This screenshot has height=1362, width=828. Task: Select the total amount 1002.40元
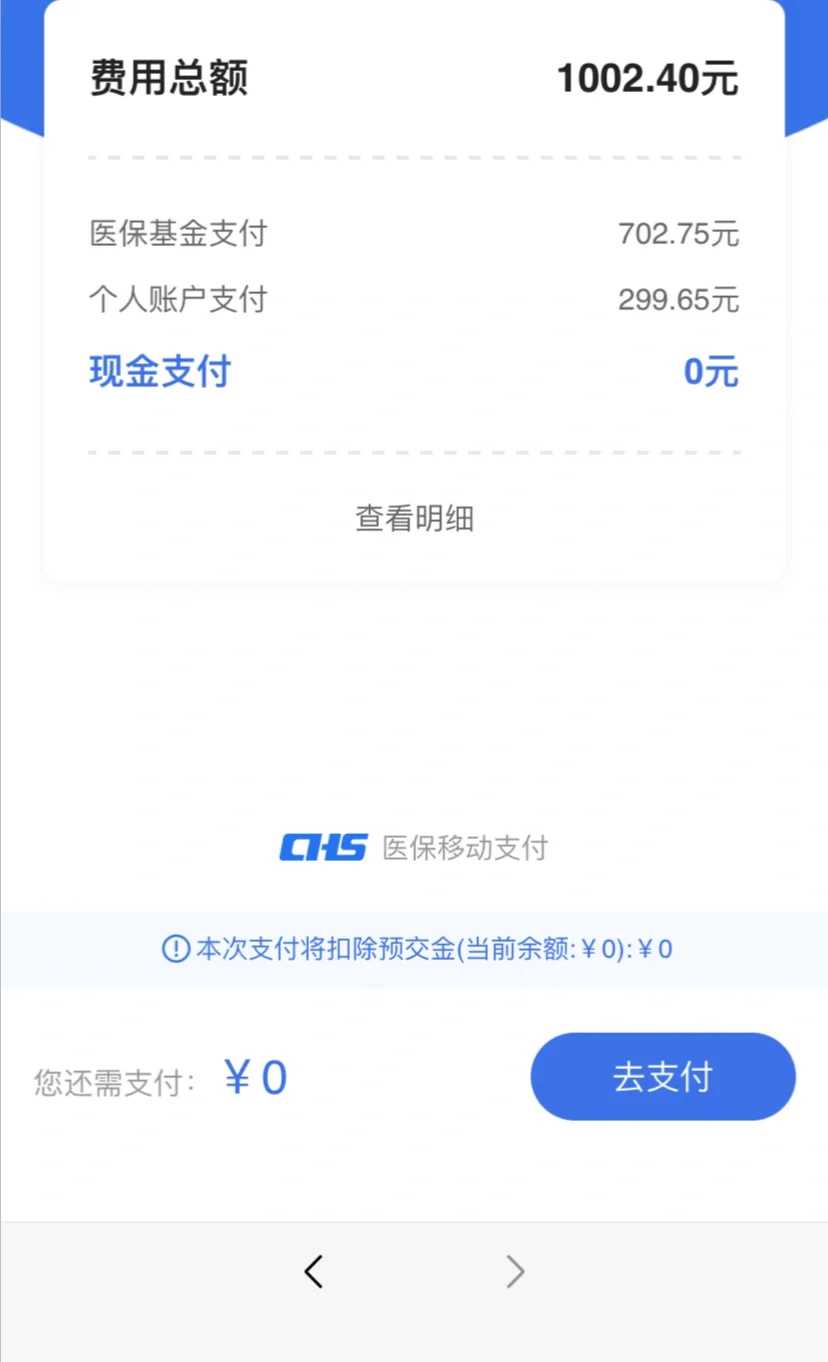[646, 78]
